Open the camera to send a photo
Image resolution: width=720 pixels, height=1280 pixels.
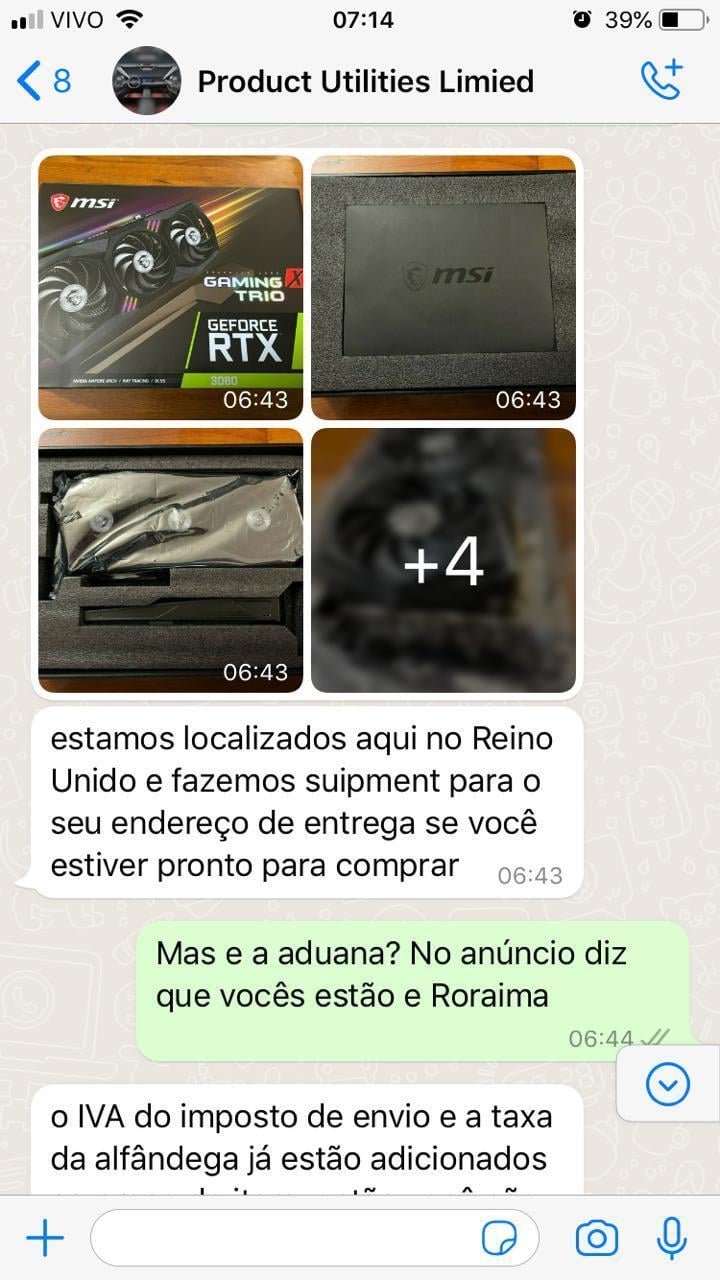click(x=597, y=1239)
